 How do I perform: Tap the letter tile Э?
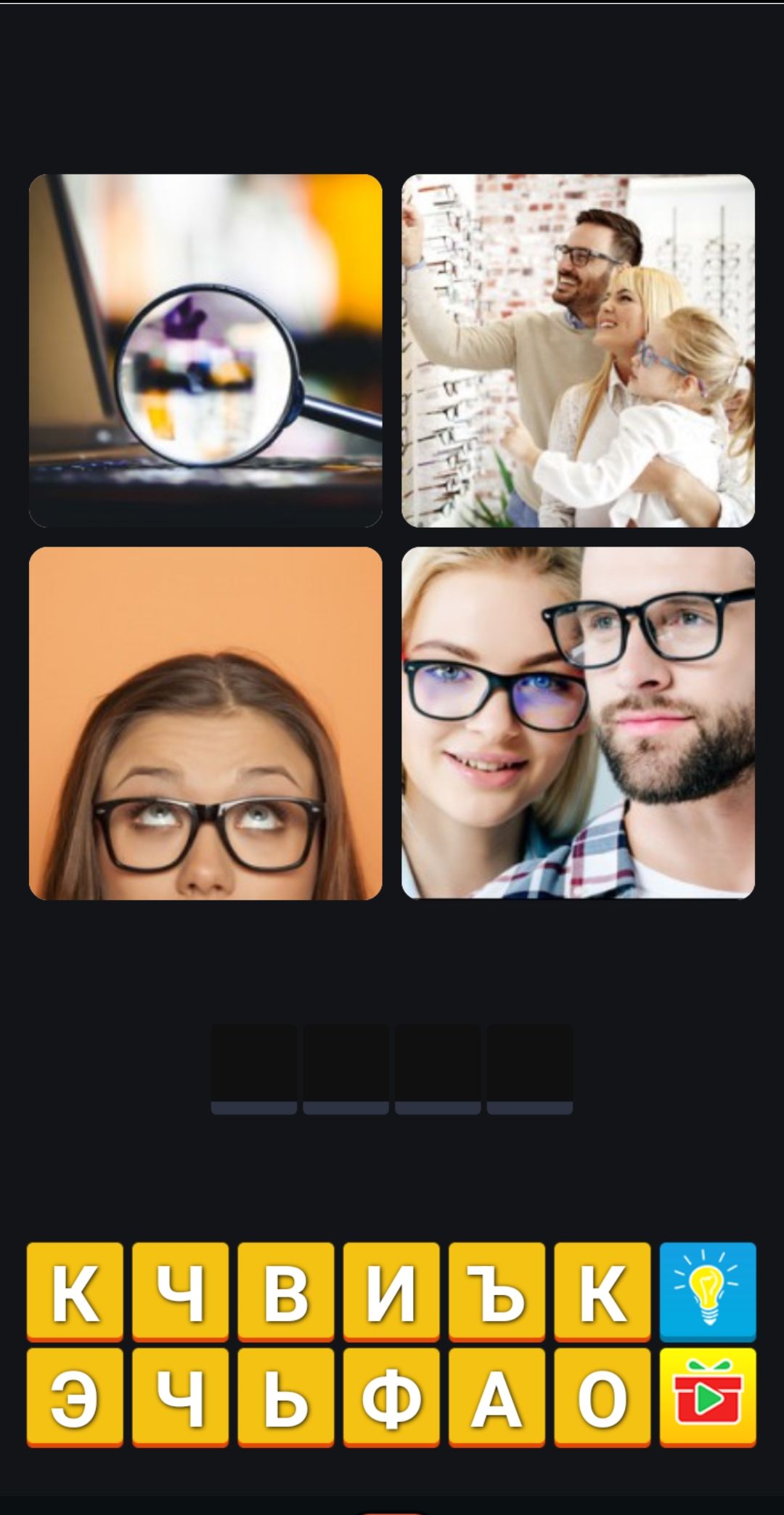tap(75, 1397)
